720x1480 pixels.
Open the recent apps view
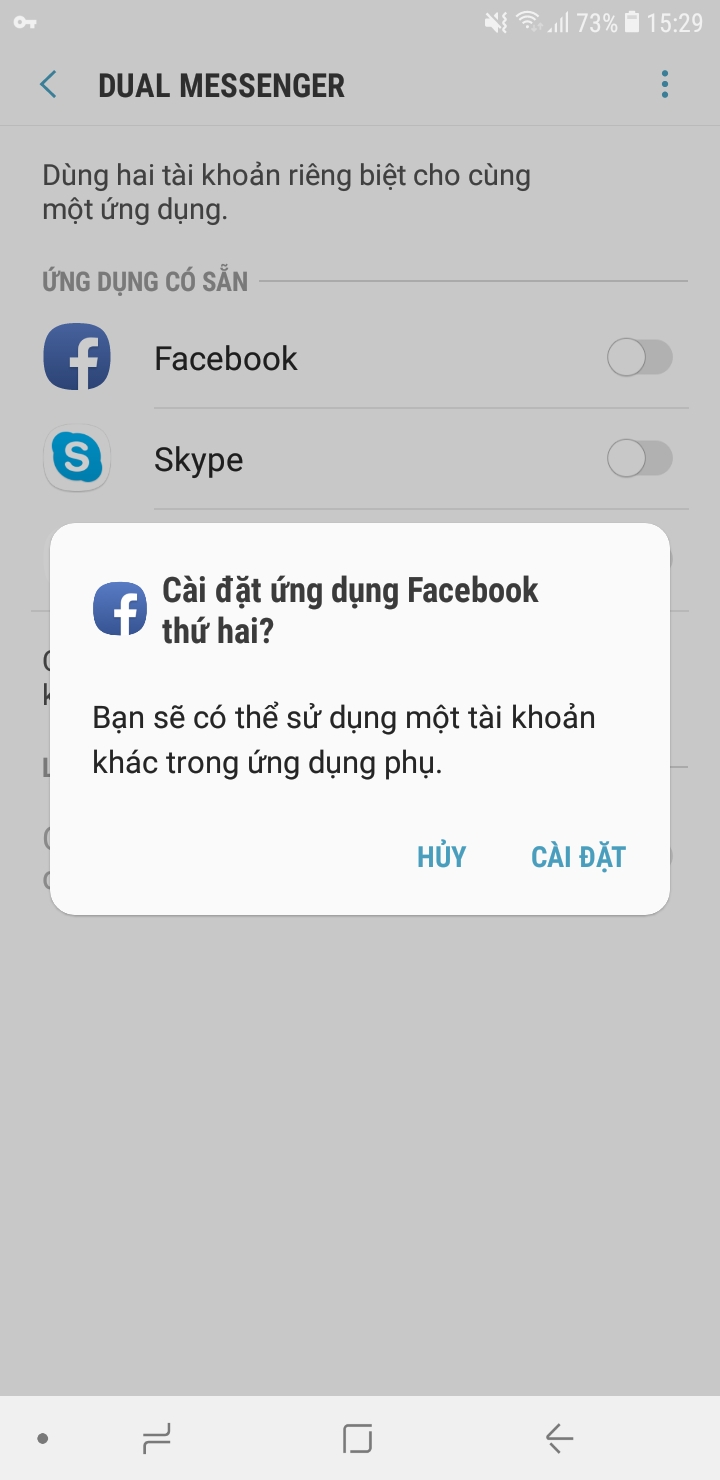pos(157,1439)
